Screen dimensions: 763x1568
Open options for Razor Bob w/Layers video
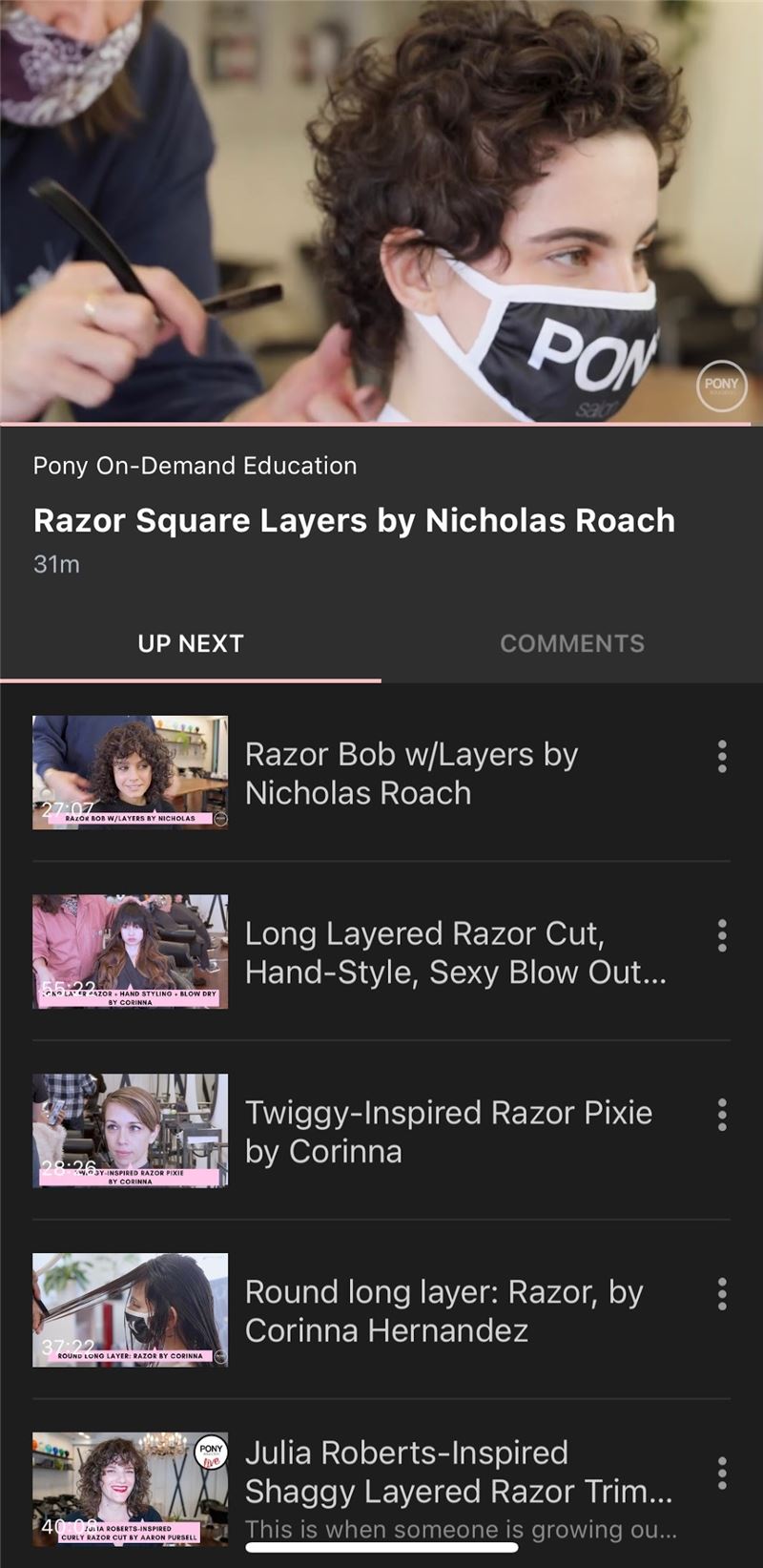(x=722, y=757)
